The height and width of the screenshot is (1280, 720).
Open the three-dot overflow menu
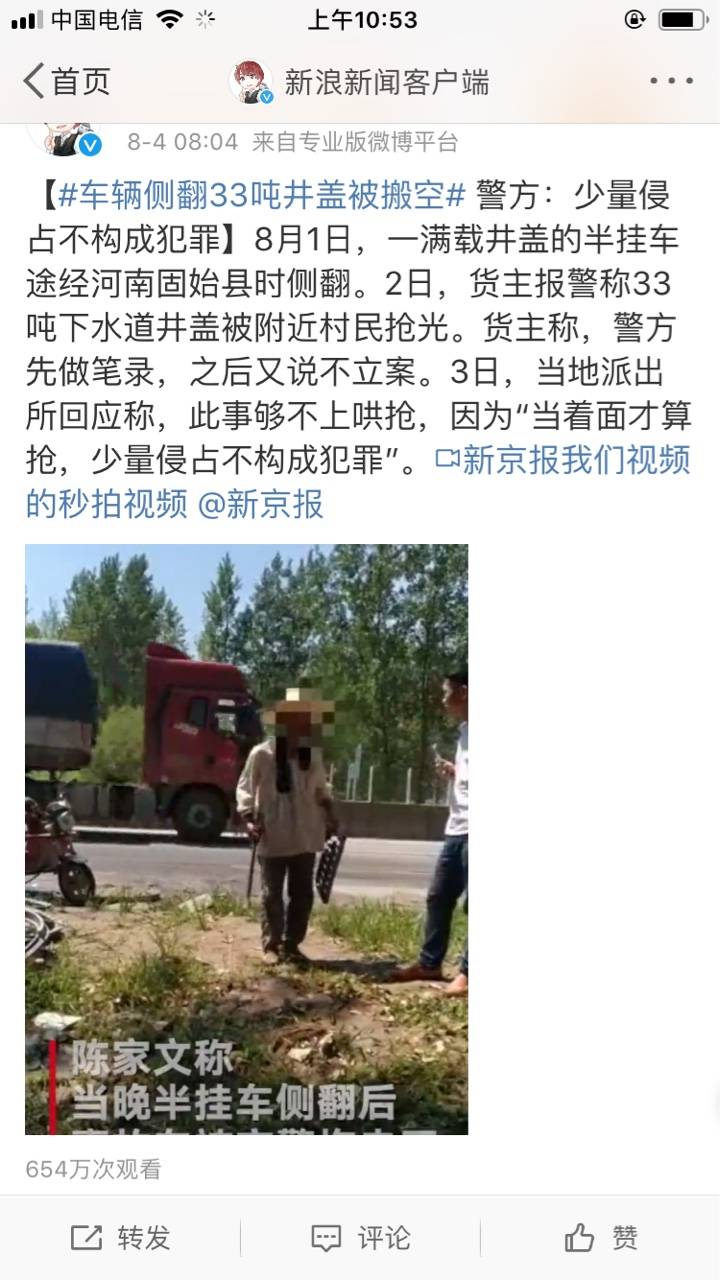click(670, 82)
